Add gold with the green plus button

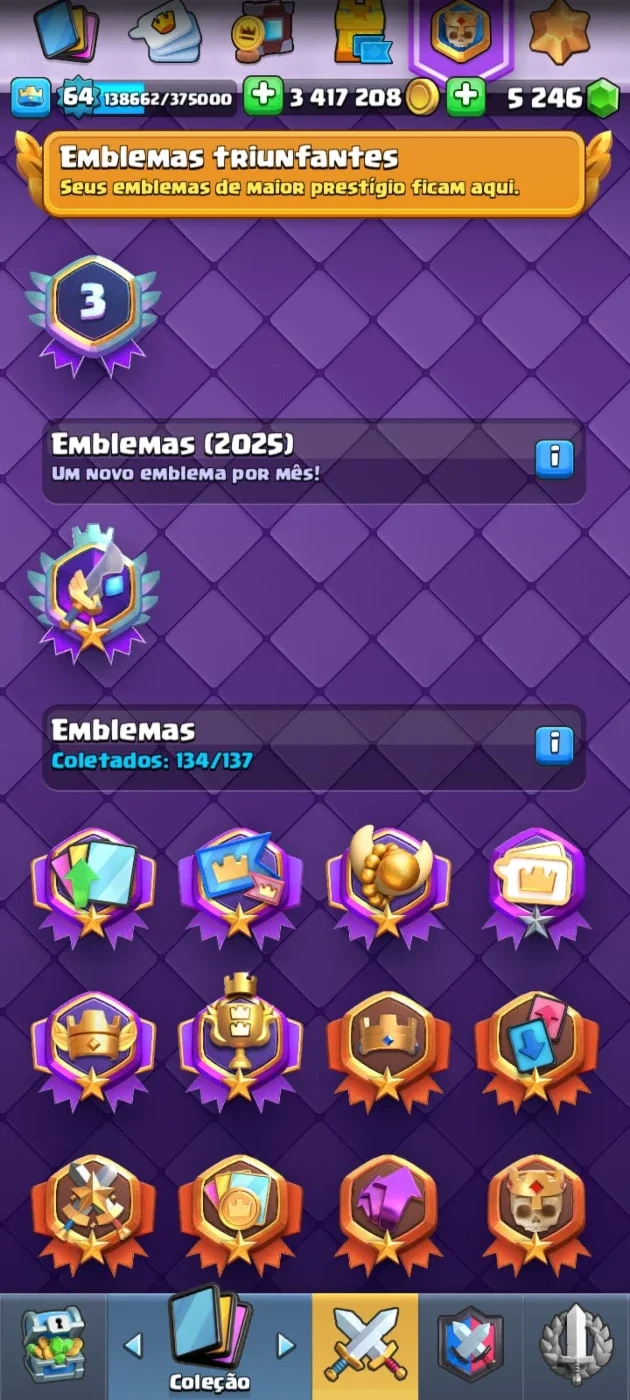(x=263, y=97)
